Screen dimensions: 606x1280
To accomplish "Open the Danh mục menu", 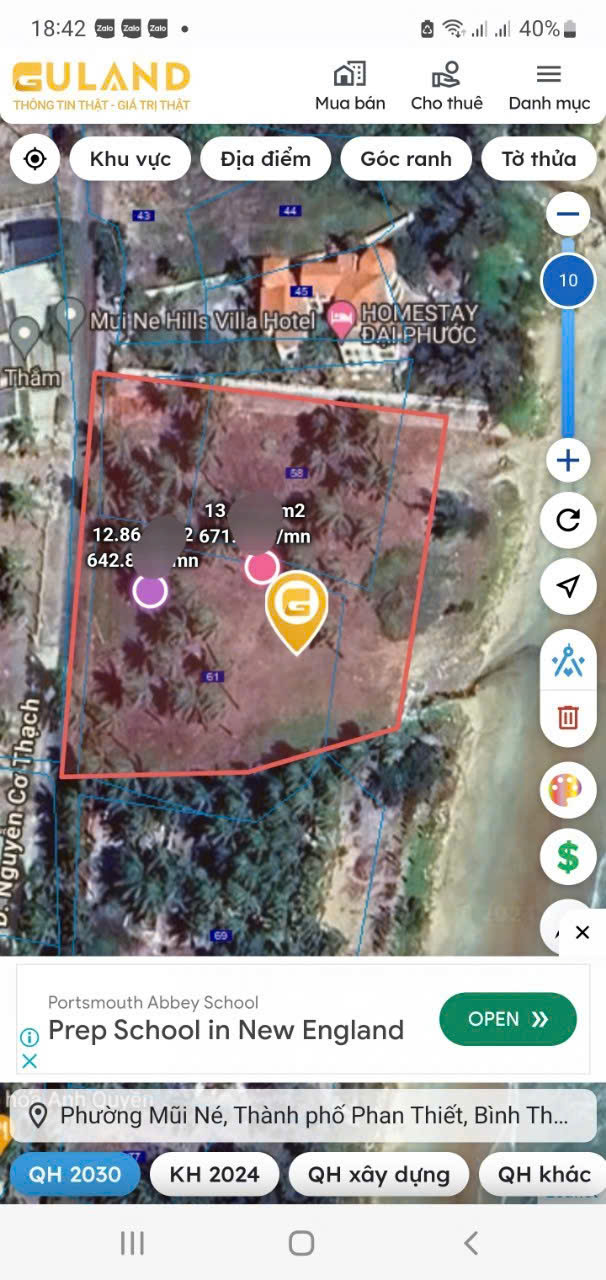I will [x=549, y=86].
